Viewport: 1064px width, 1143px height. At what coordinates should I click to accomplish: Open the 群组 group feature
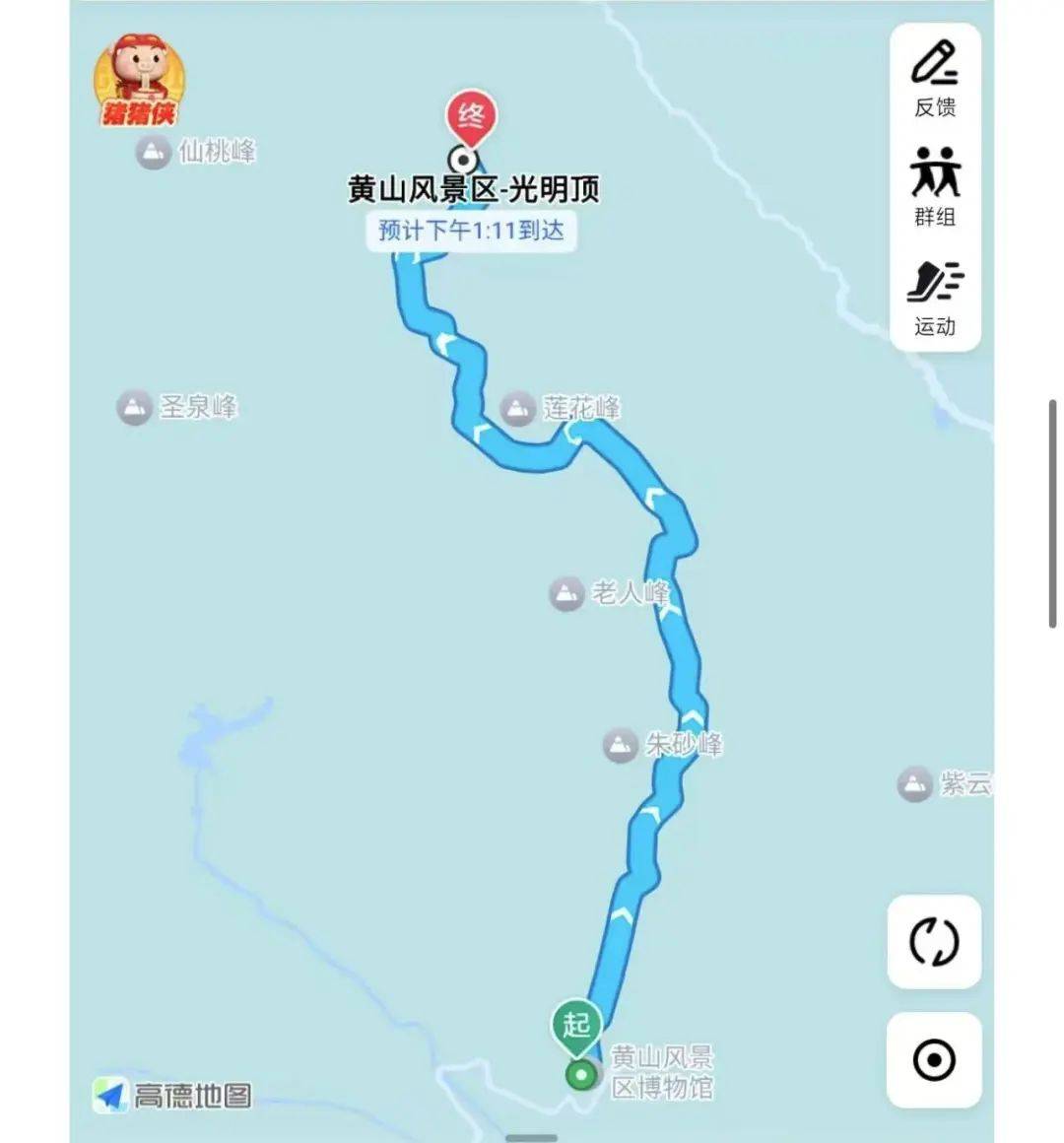(935, 187)
